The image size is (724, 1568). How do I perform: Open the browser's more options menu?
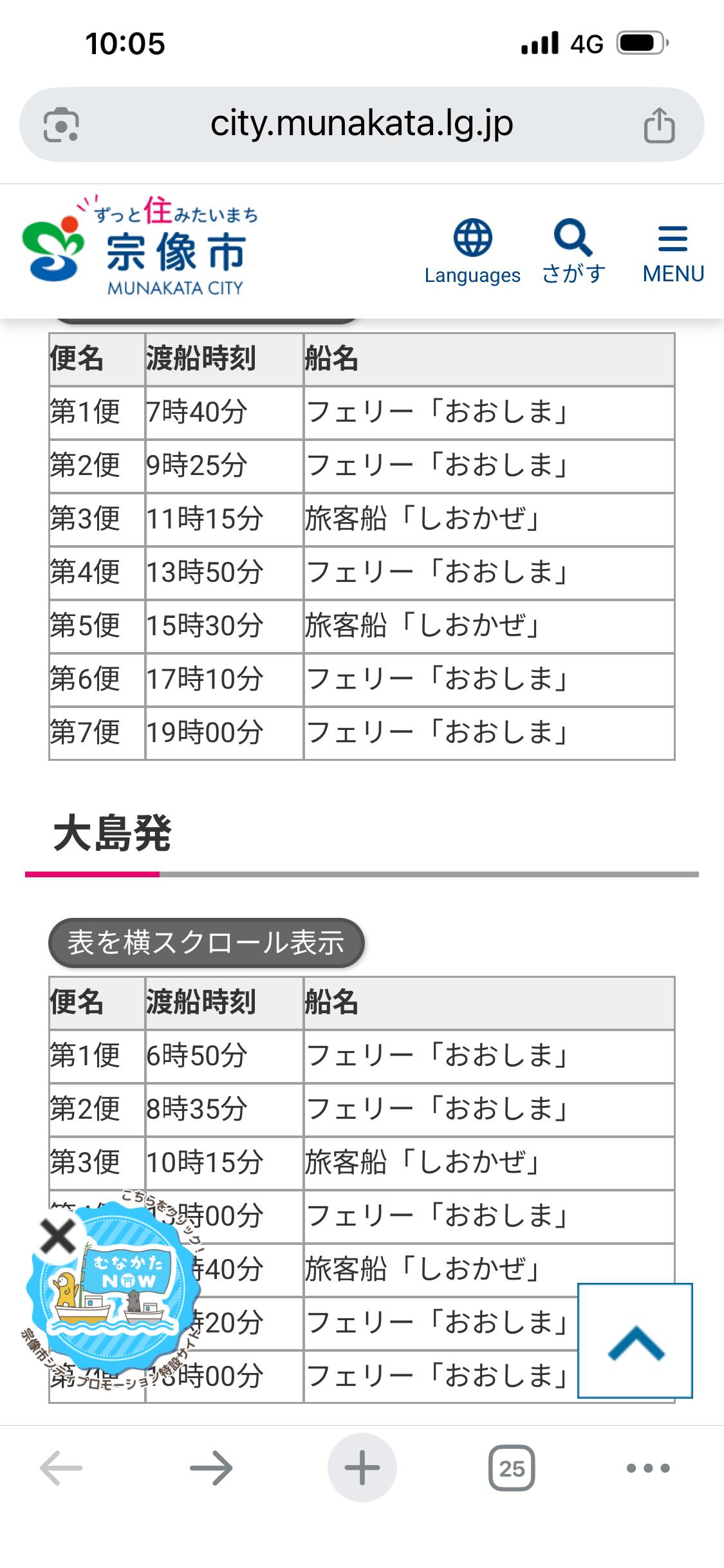[x=648, y=1468]
